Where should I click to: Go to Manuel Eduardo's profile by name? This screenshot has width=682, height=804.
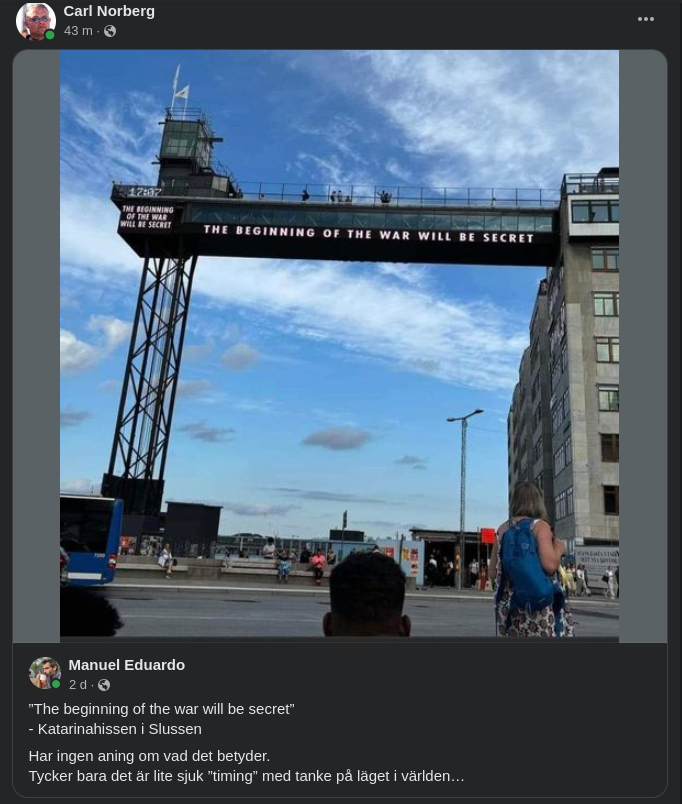tap(126, 665)
